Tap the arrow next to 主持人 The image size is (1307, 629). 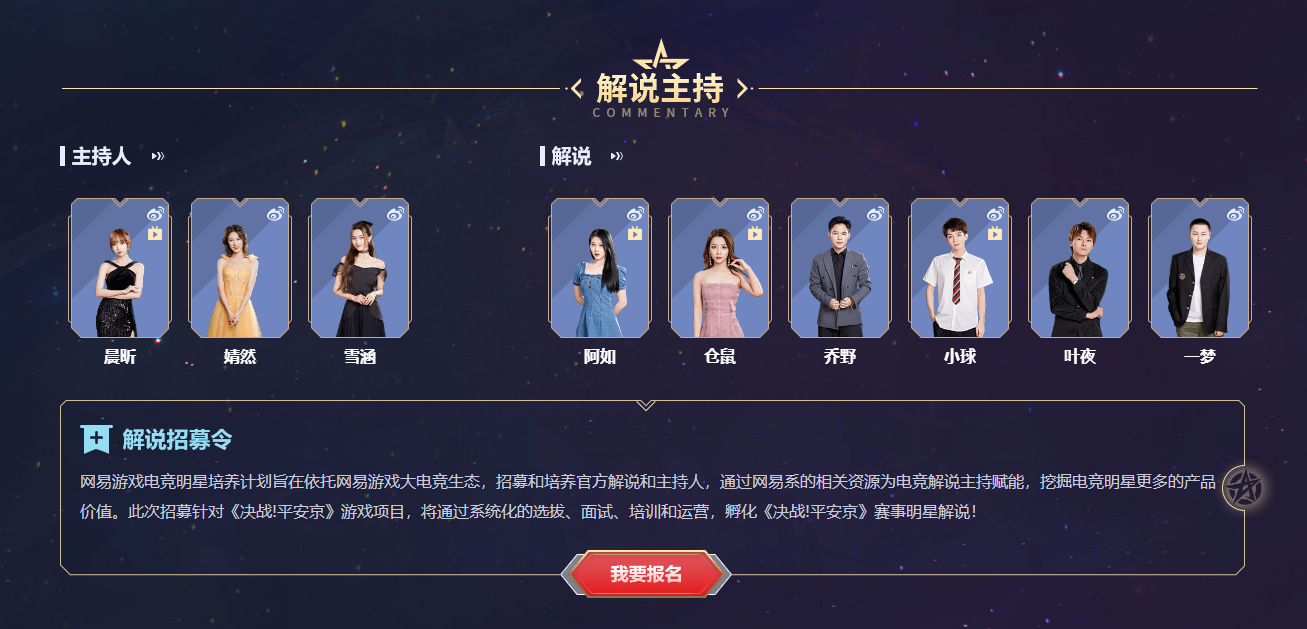pos(157,156)
